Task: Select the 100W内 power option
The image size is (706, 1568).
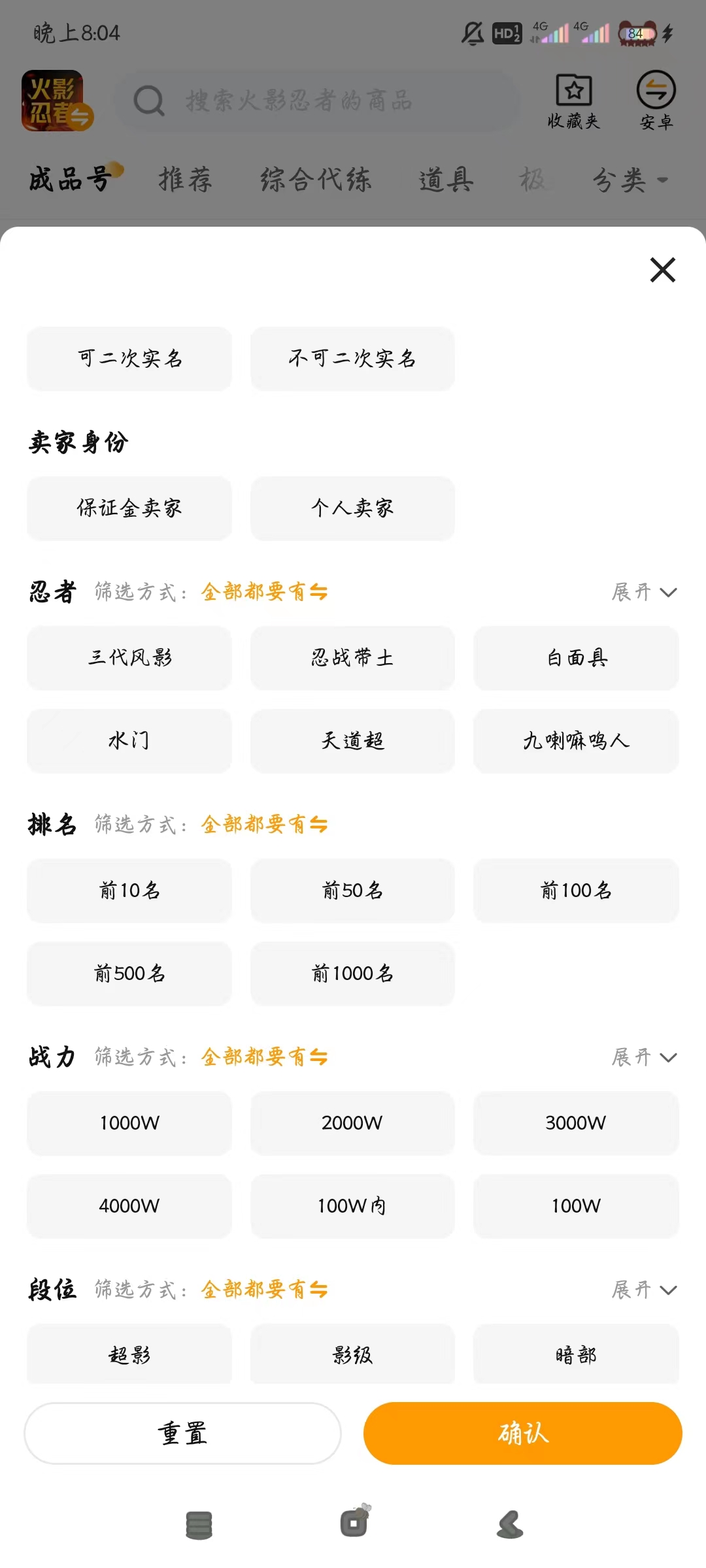Action: coord(352,1206)
